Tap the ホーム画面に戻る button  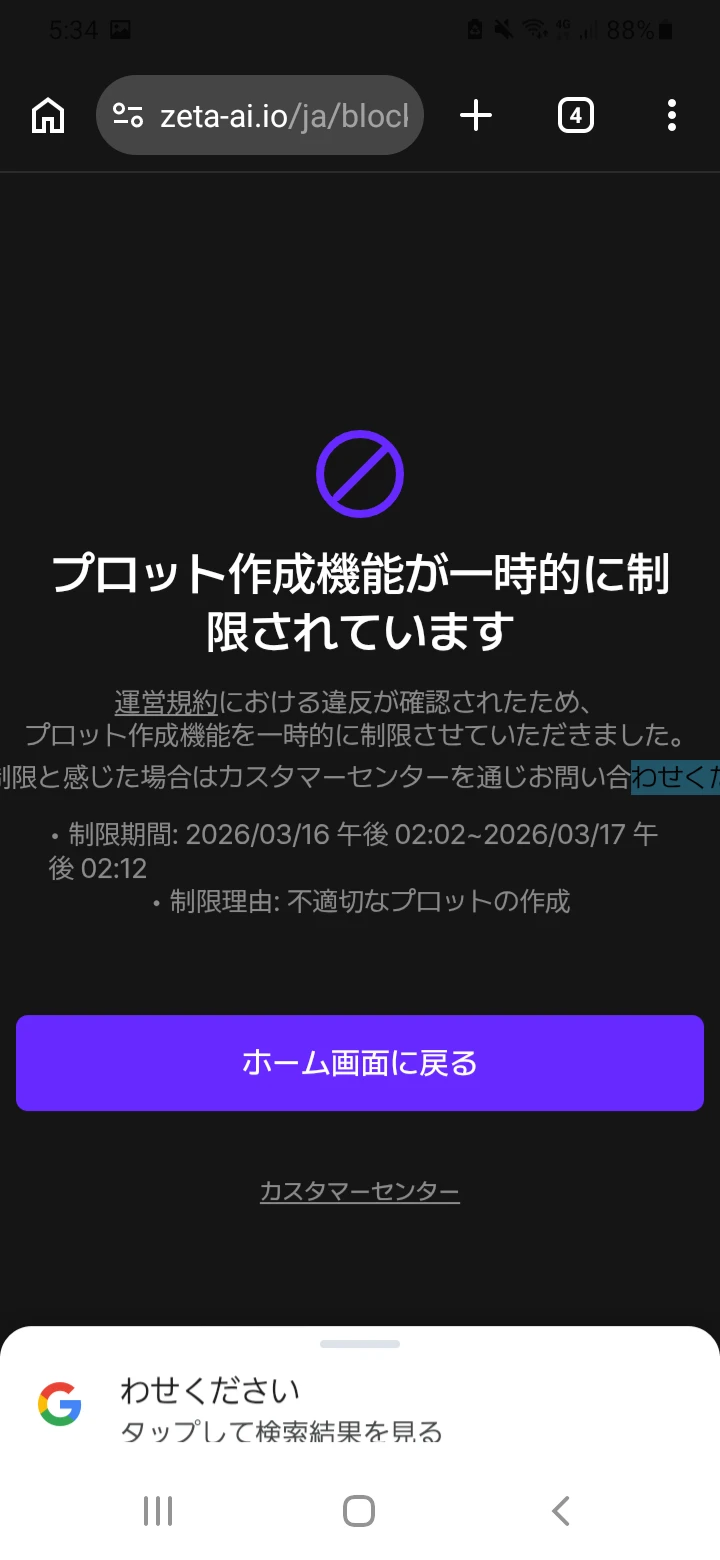point(360,1063)
